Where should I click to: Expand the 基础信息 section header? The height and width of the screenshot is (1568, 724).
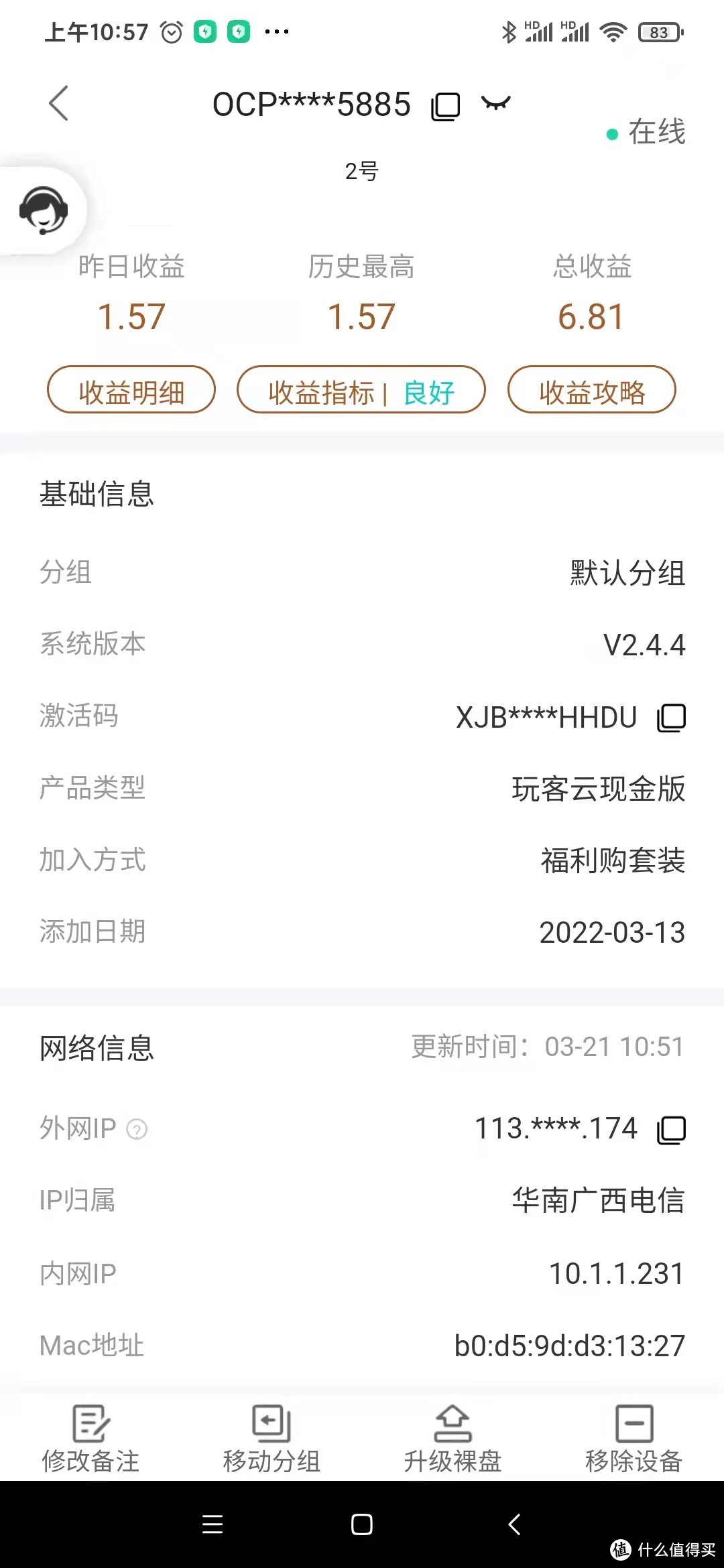point(96,494)
